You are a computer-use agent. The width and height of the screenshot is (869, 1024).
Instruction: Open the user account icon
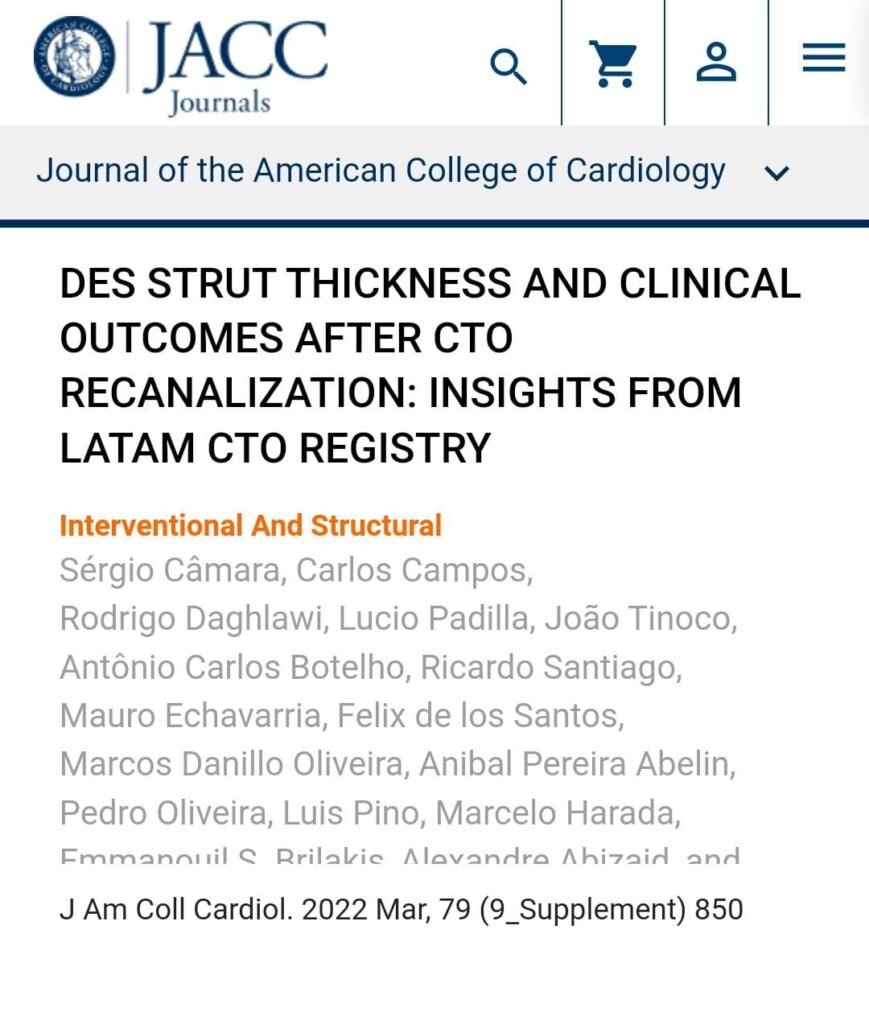(716, 63)
